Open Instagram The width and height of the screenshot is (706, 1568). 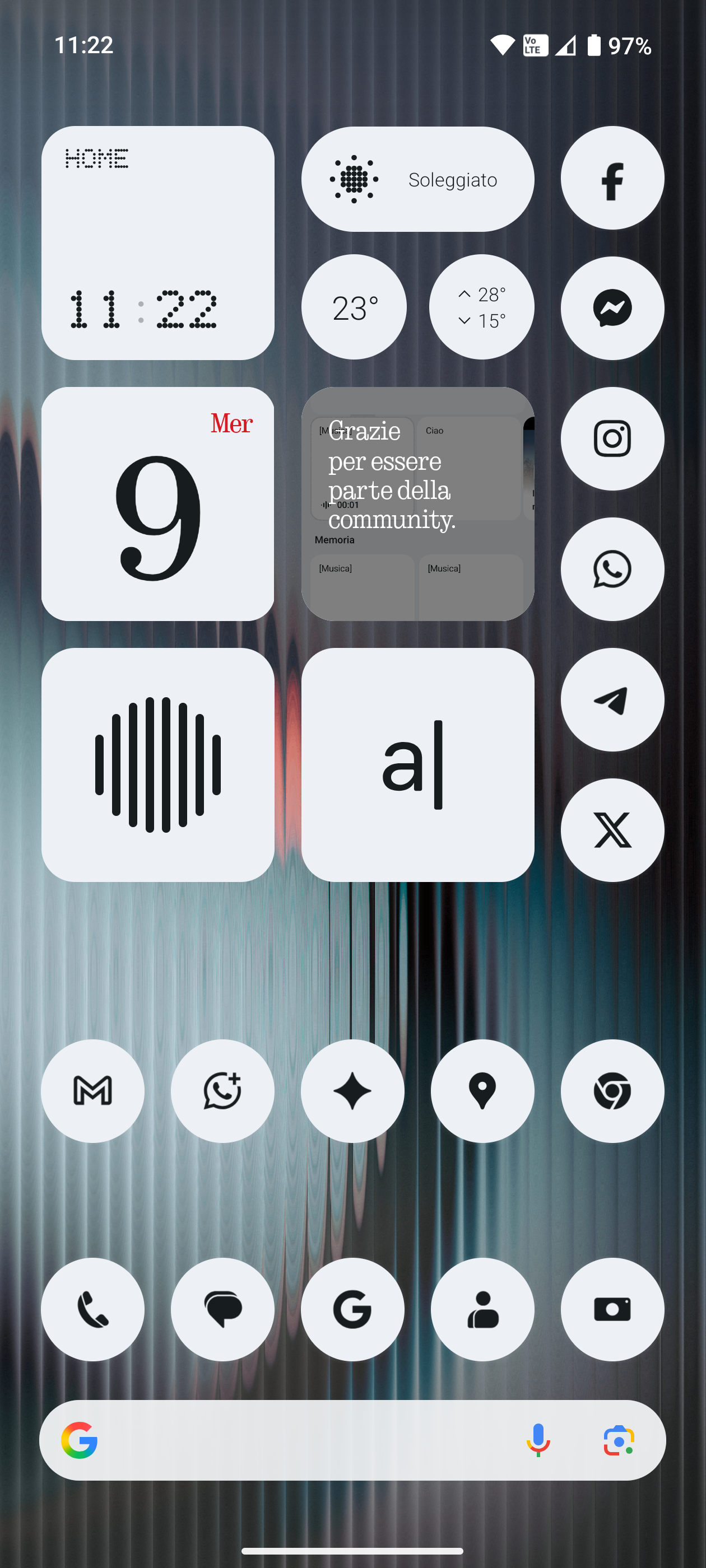[x=611, y=438]
